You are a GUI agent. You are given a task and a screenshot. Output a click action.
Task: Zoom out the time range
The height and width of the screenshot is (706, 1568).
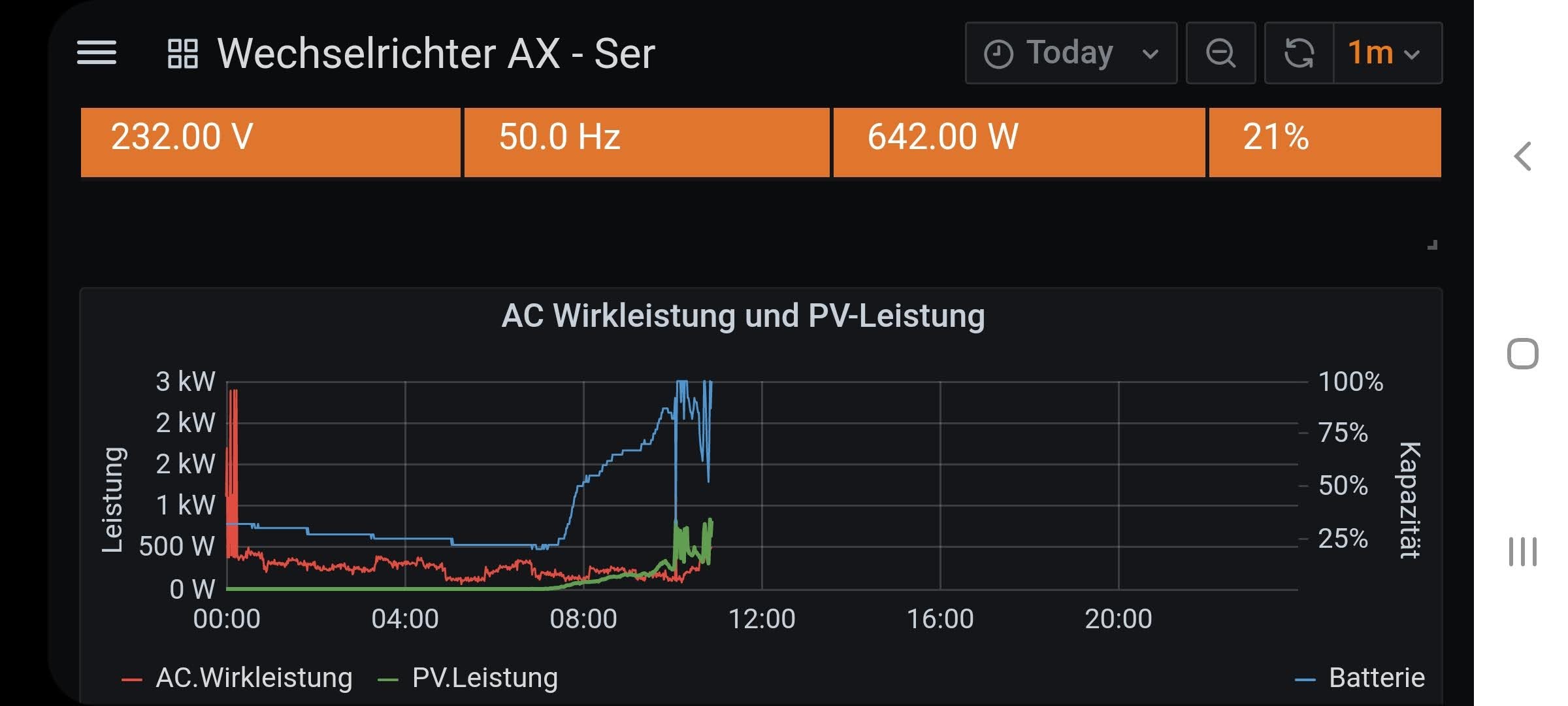(x=1220, y=53)
